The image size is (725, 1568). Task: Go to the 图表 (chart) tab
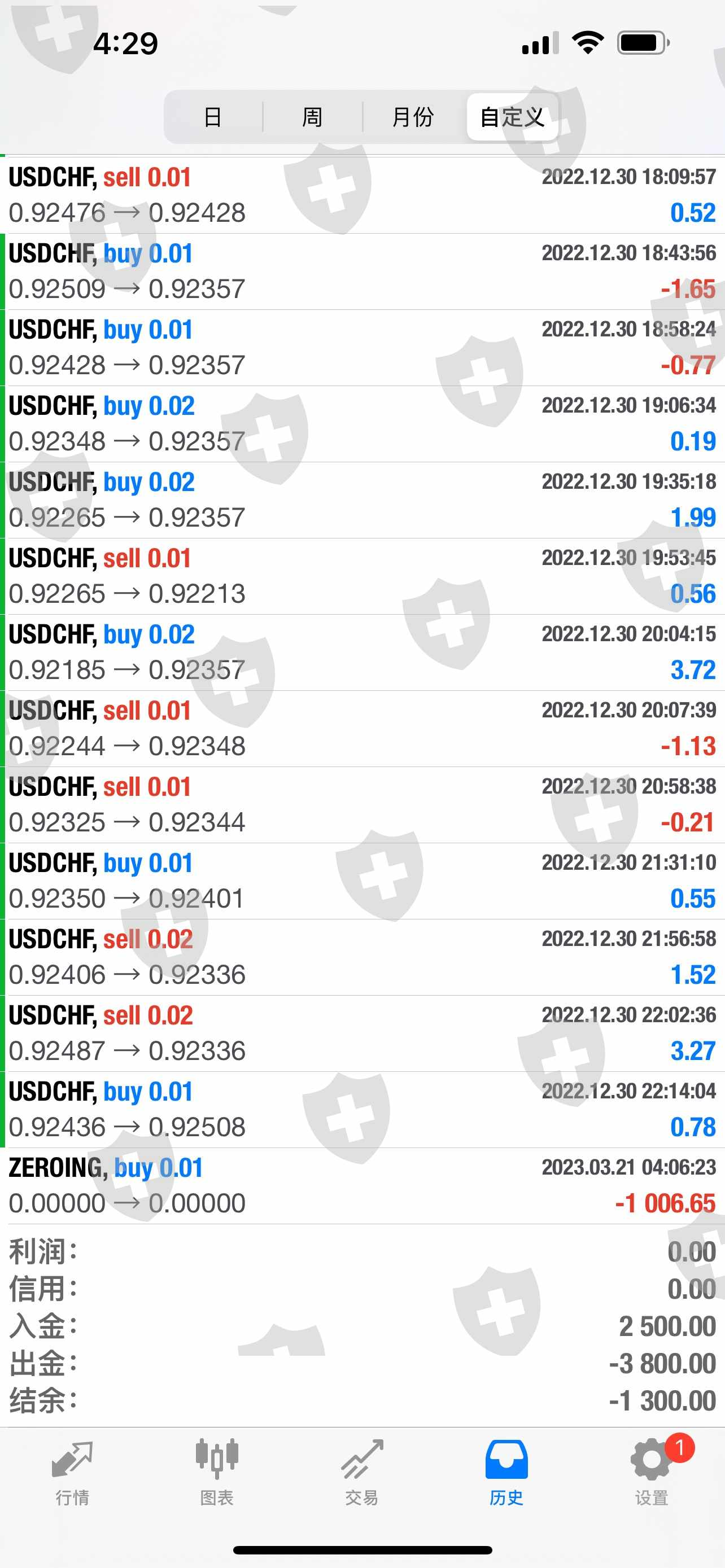coord(217,1469)
